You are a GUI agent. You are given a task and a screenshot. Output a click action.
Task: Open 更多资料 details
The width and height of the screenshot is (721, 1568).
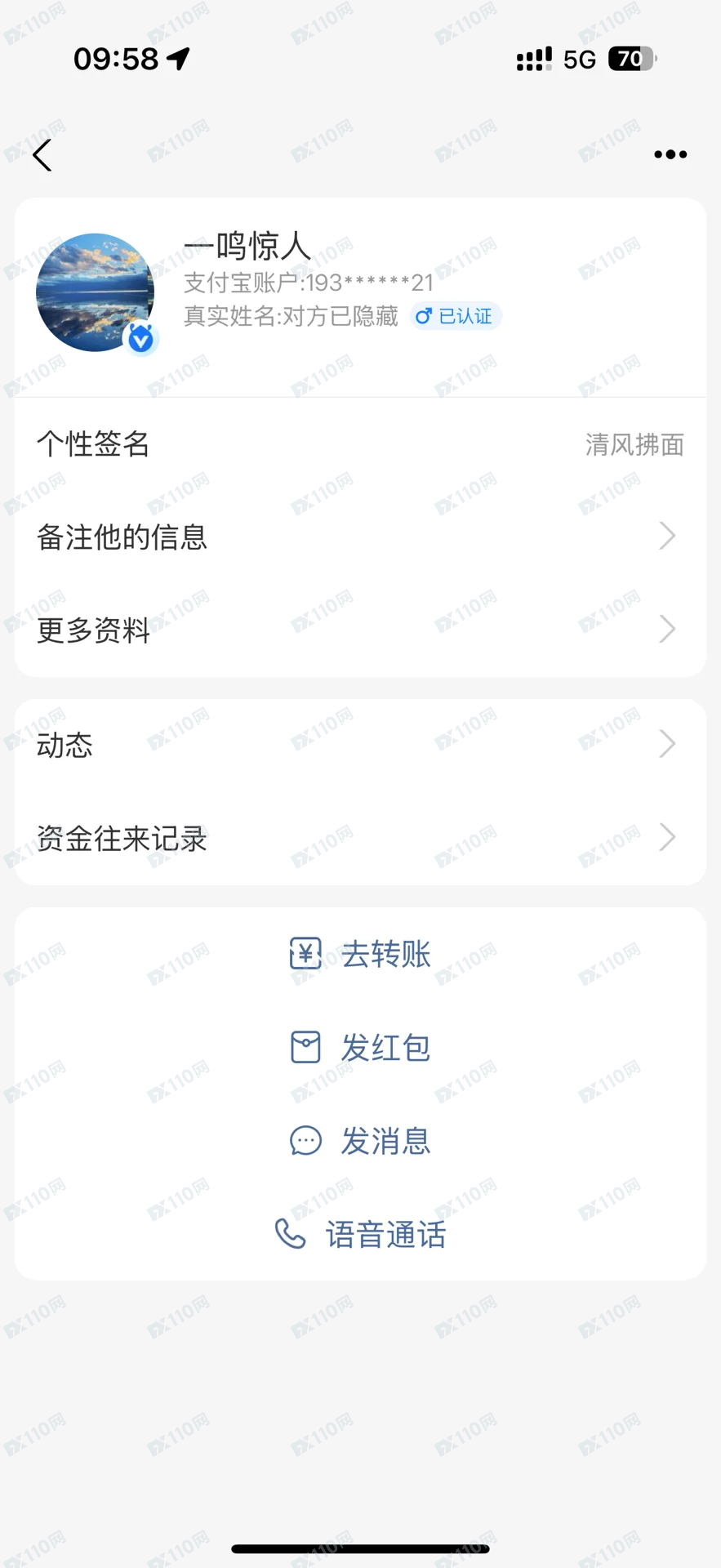coord(360,630)
